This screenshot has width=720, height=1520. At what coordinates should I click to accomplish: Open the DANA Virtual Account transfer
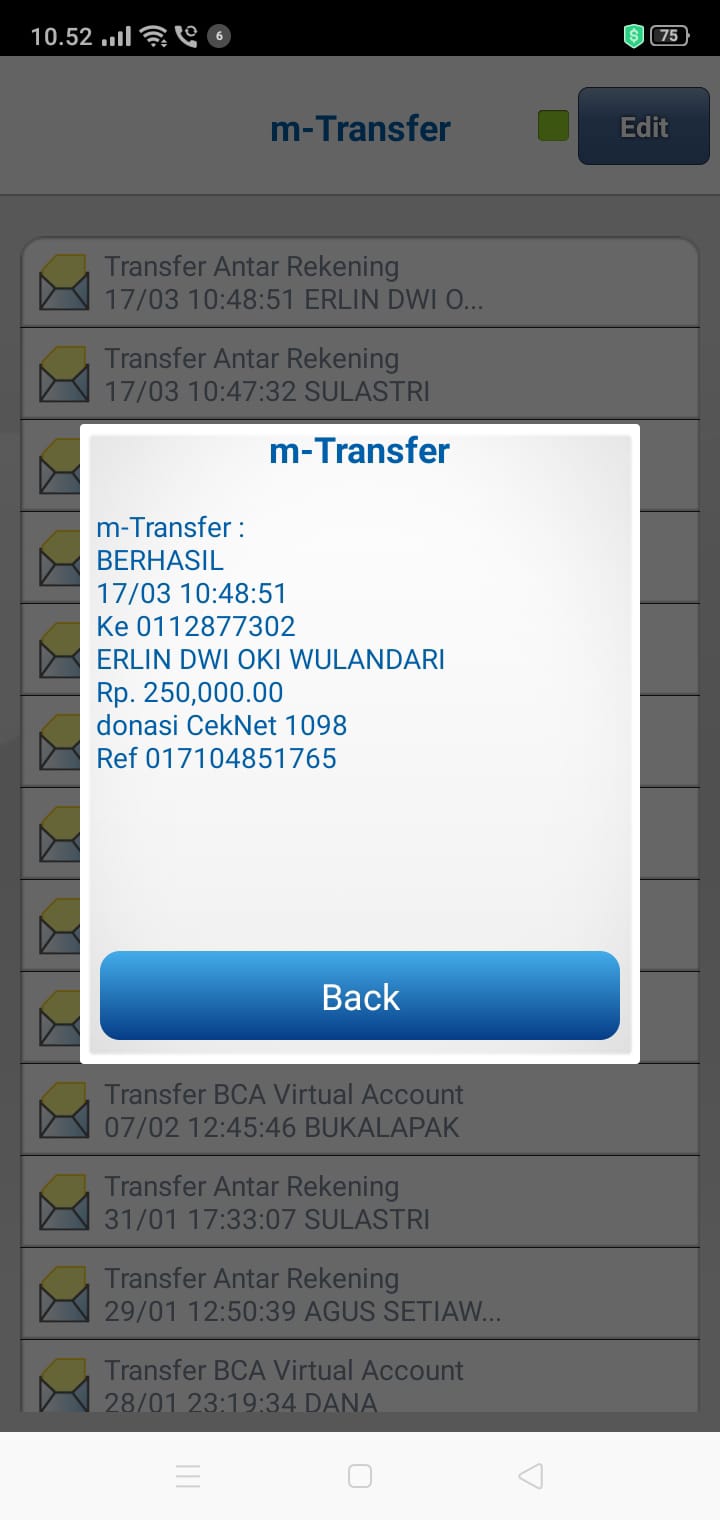pos(360,1384)
